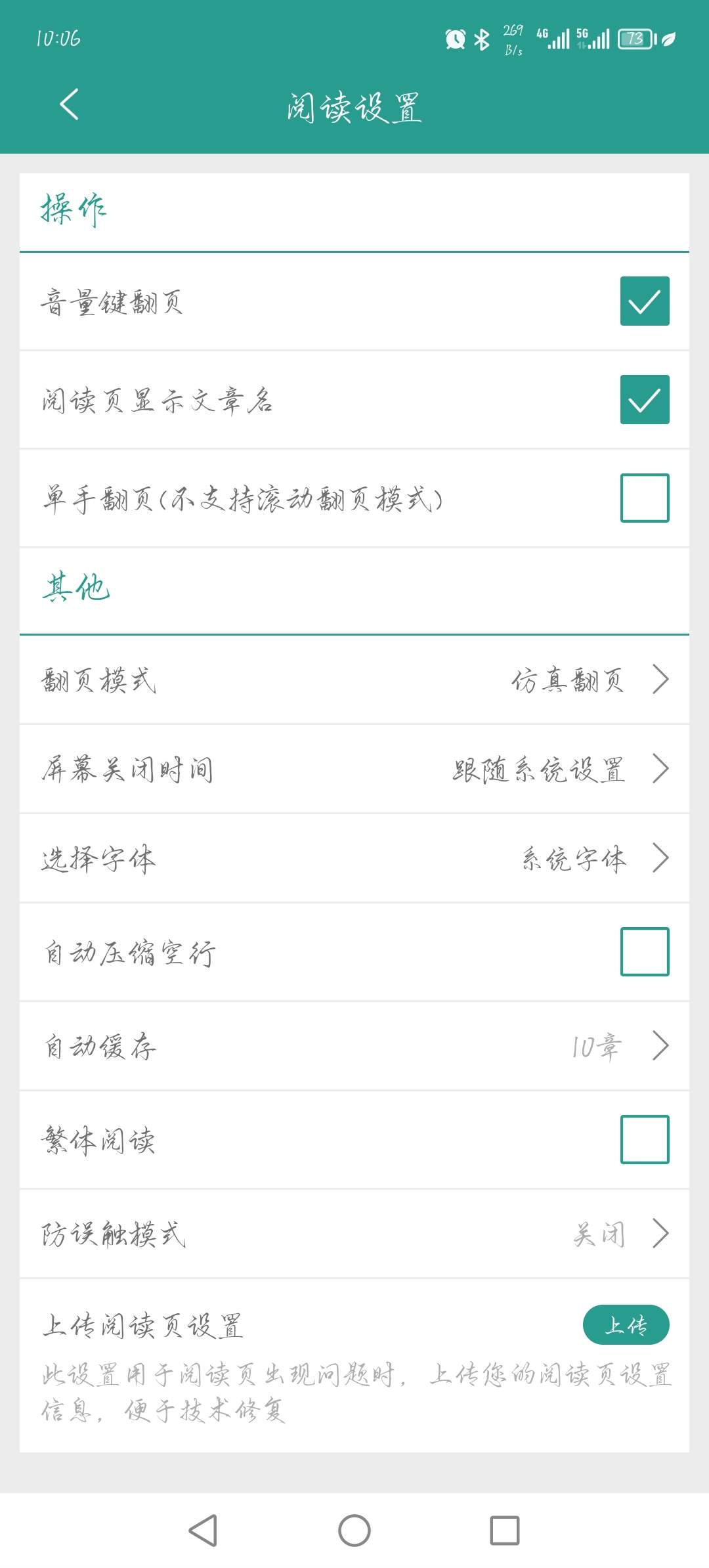
Task: Open 自动缓存 chapter setting
Action: point(354,1046)
